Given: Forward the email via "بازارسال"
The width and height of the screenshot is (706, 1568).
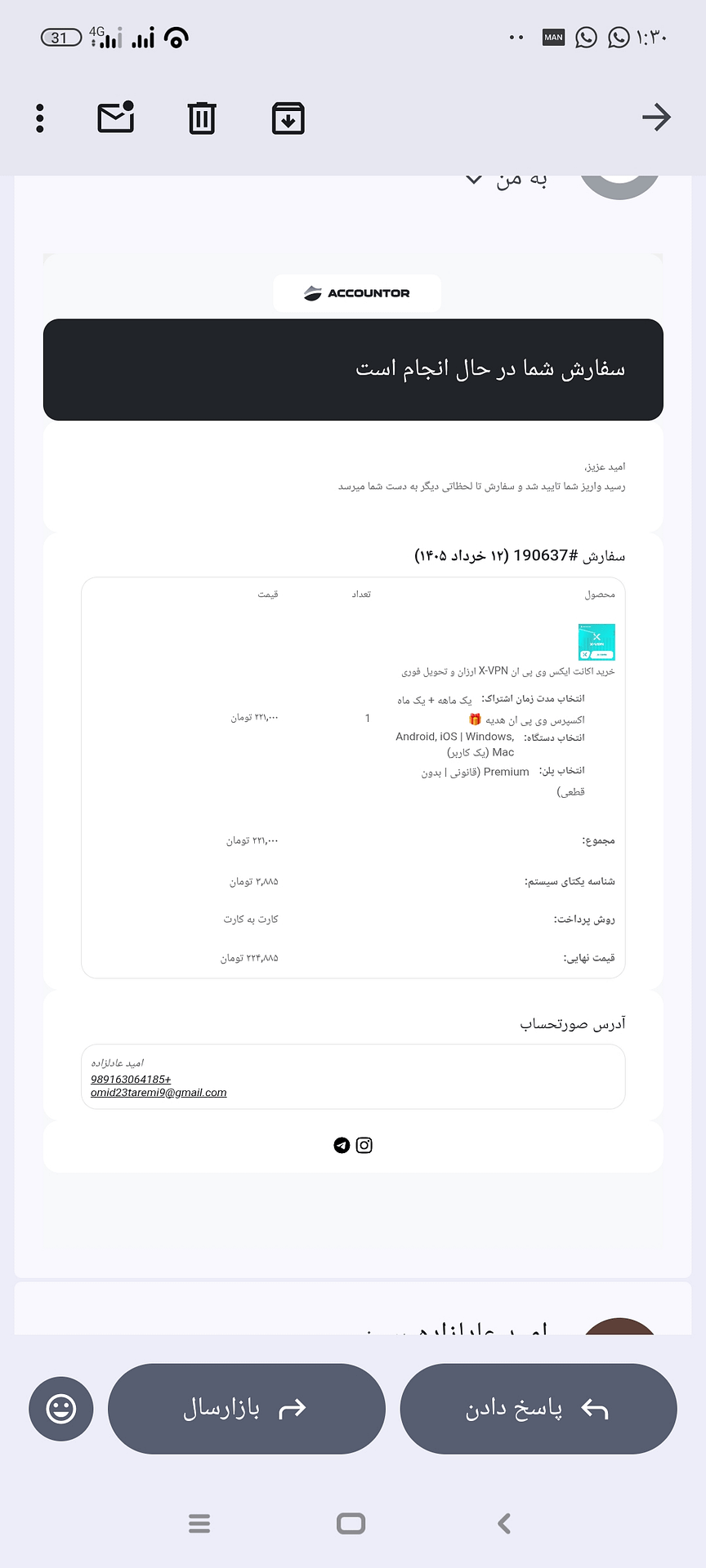Looking at the screenshot, I should (x=247, y=1409).
